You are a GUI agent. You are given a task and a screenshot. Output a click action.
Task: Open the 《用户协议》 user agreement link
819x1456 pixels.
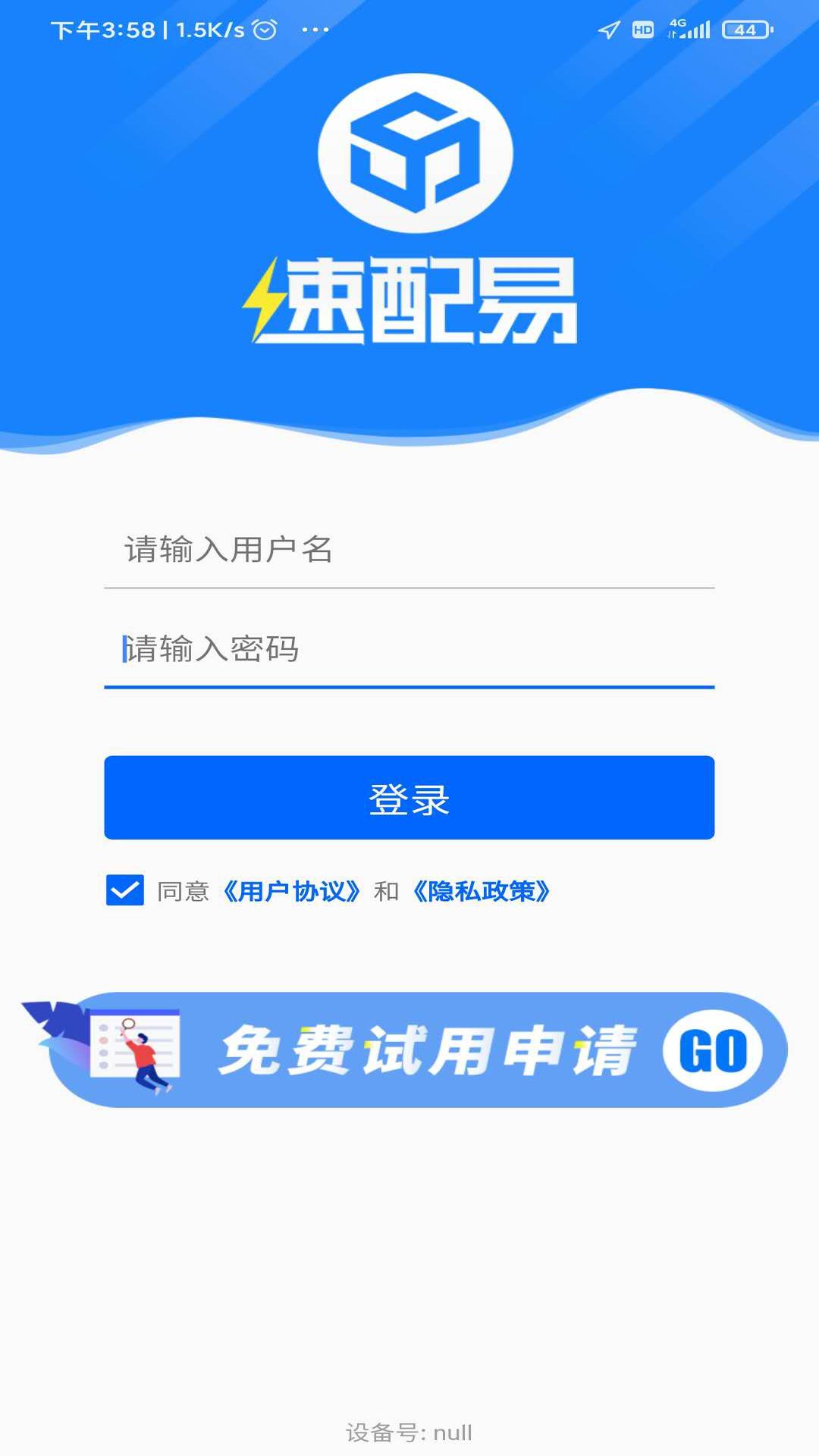[291, 891]
